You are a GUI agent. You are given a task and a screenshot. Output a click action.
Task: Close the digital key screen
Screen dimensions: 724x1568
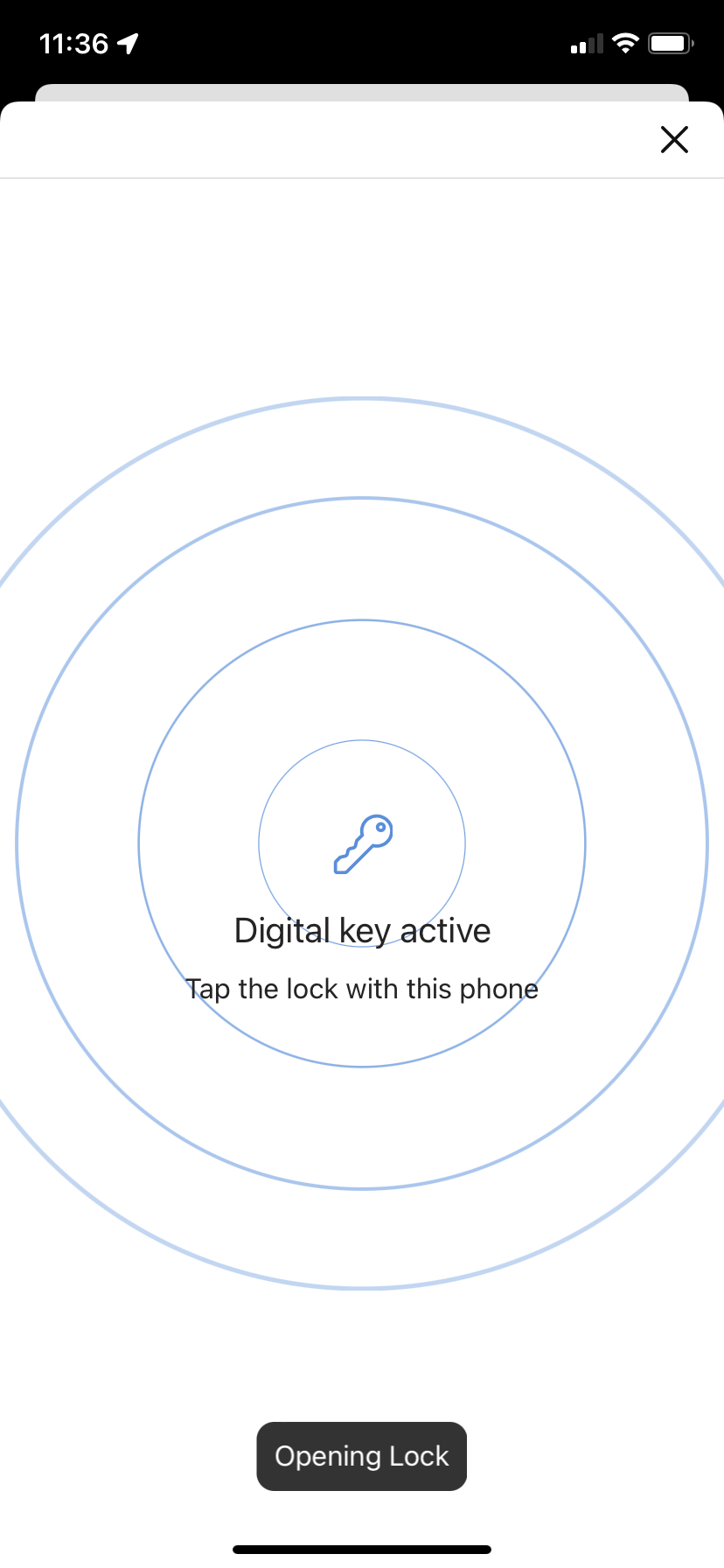(674, 139)
